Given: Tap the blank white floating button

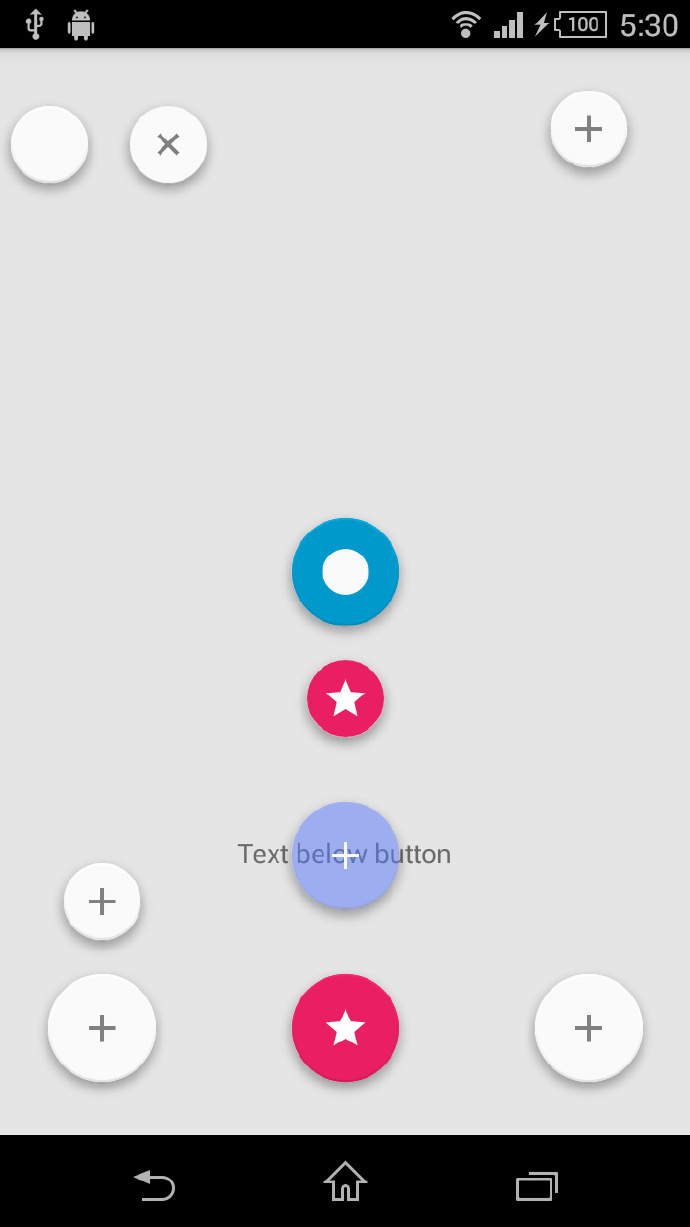Looking at the screenshot, I should pos(50,144).
